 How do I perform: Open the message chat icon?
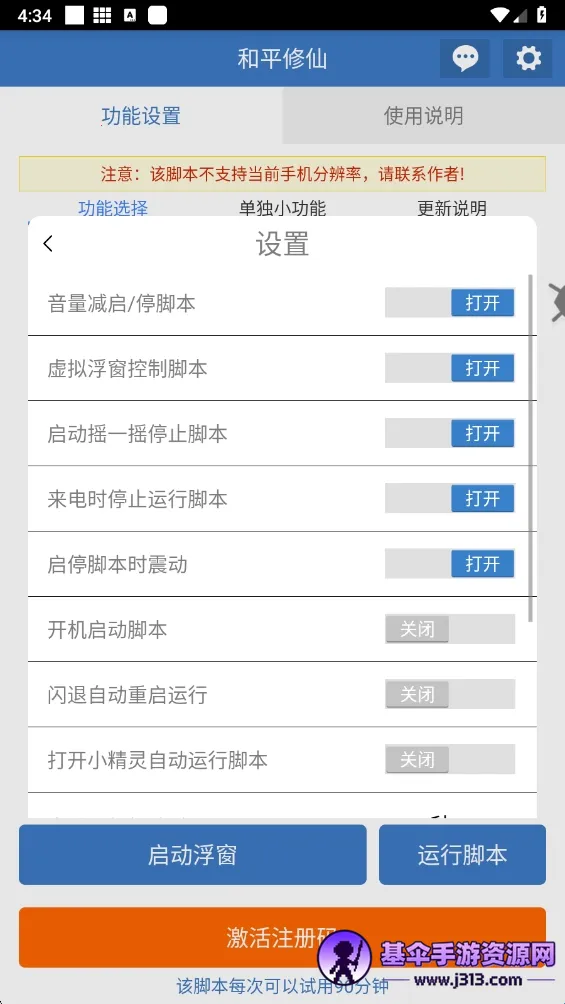464,59
